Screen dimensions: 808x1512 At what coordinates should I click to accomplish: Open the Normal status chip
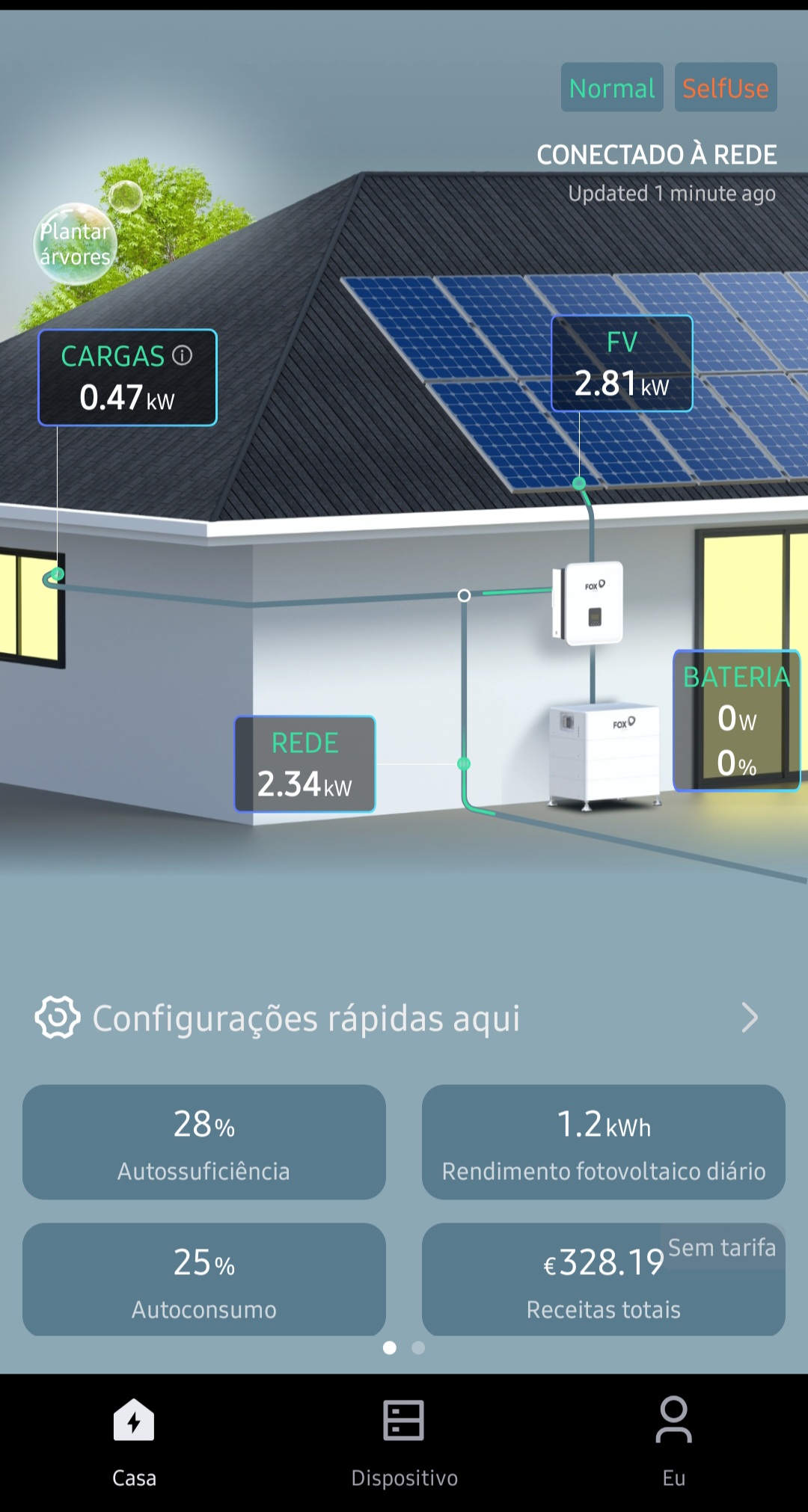point(612,88)
